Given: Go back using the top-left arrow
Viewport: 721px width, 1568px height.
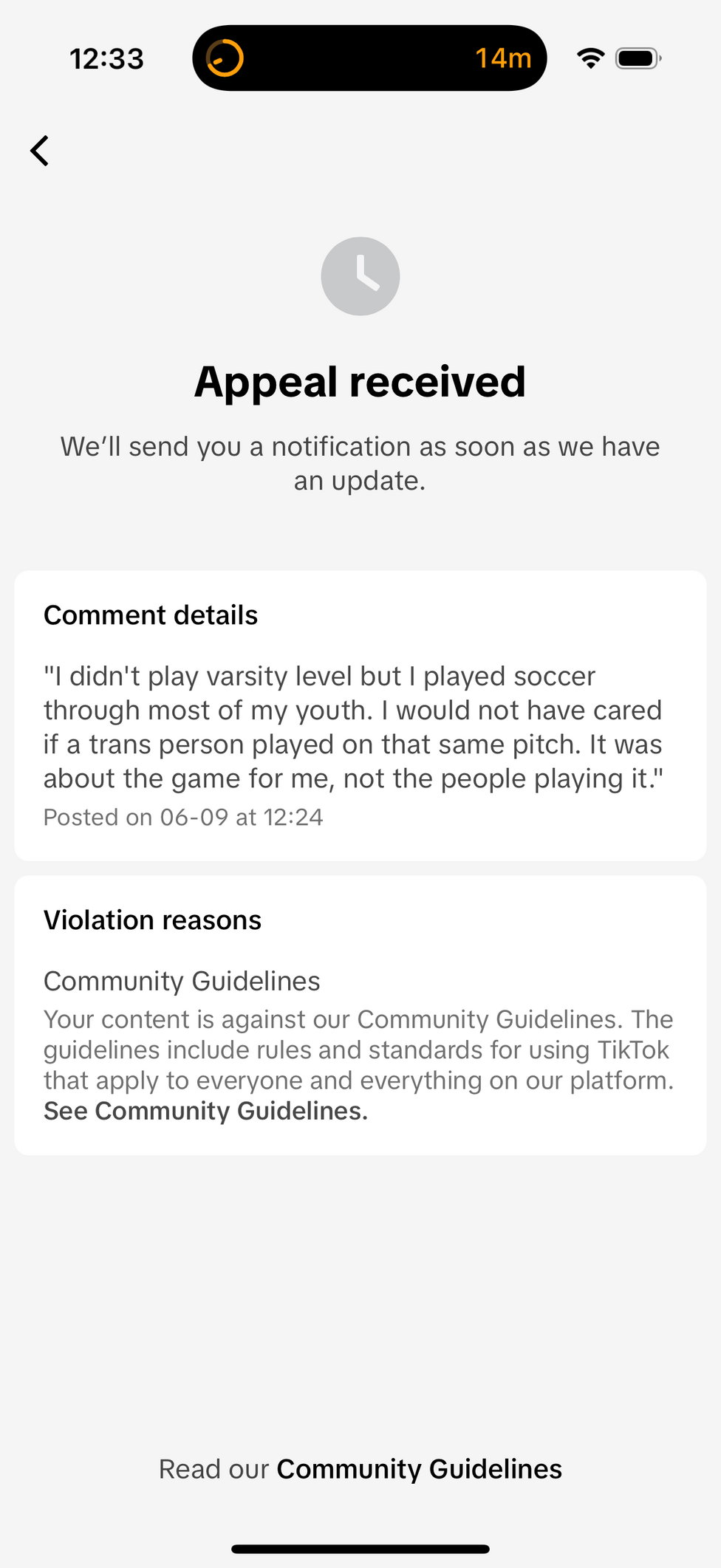Looking at the screenshot, I should pyautogui.click(x=39, y=151).
